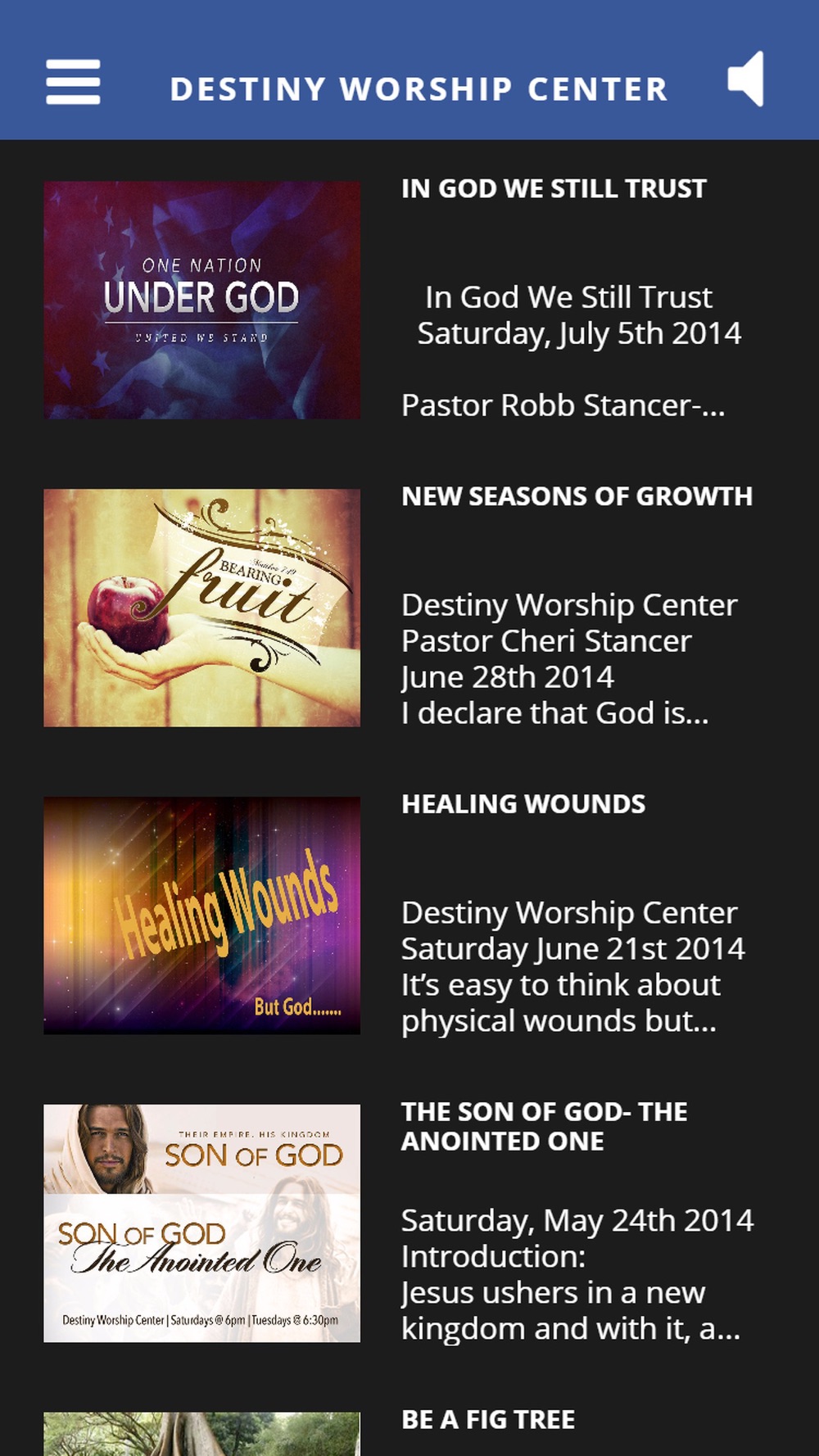Screen dimensions: 819x1456
Task: Open the Be a Fig Tree sermon
Action: (x=488, y=1420)
